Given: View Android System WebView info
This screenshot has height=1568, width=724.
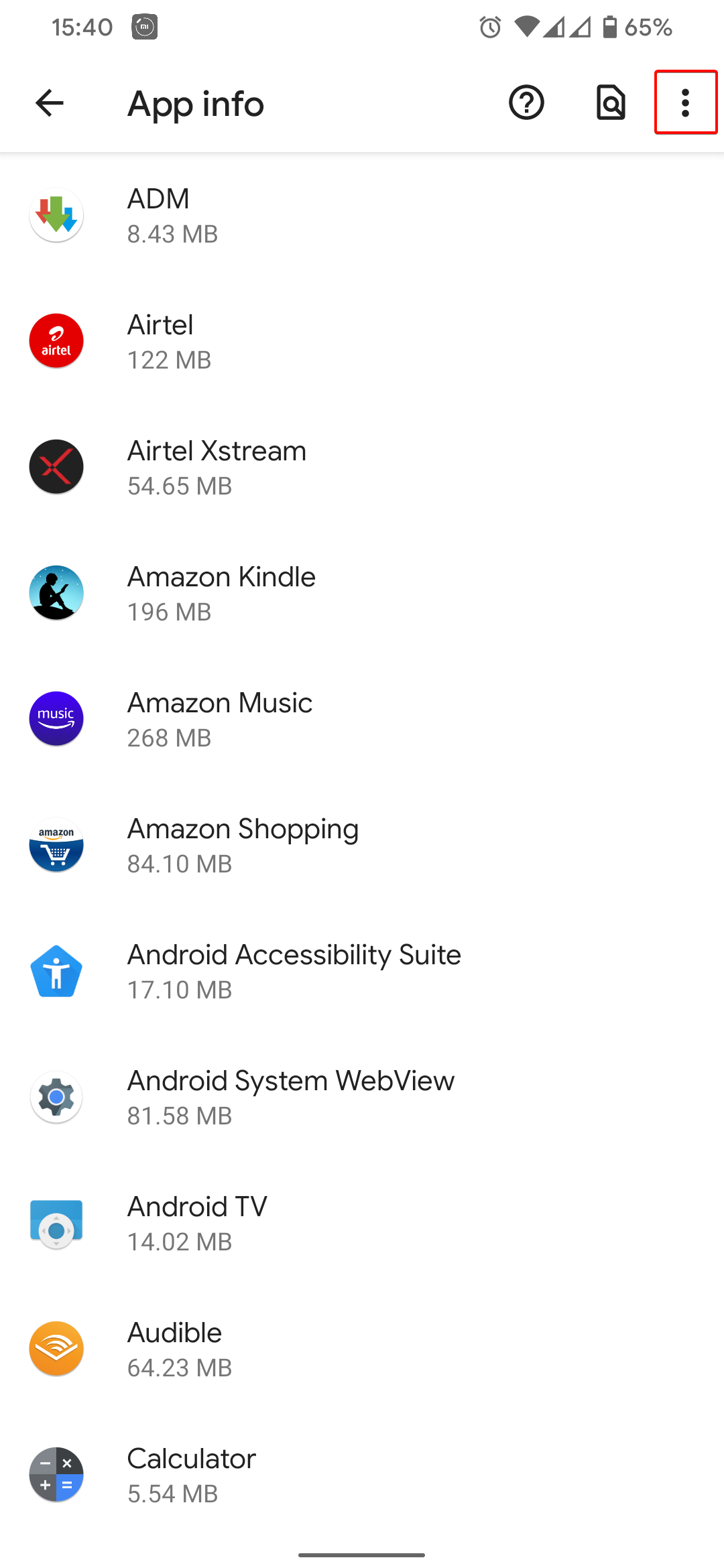Looking at the screenshot, I should click(362, 1097).
